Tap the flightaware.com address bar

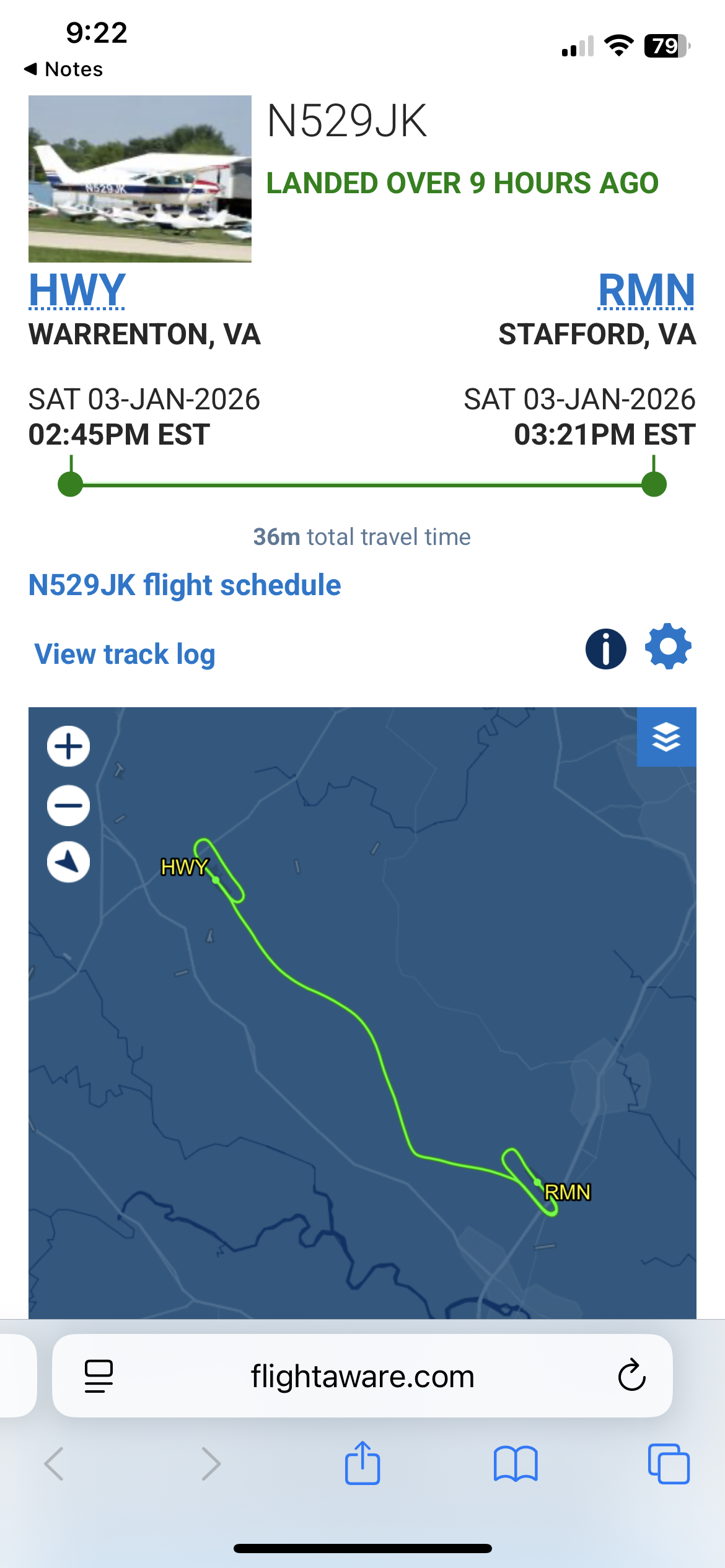(x=362, y=1376)
